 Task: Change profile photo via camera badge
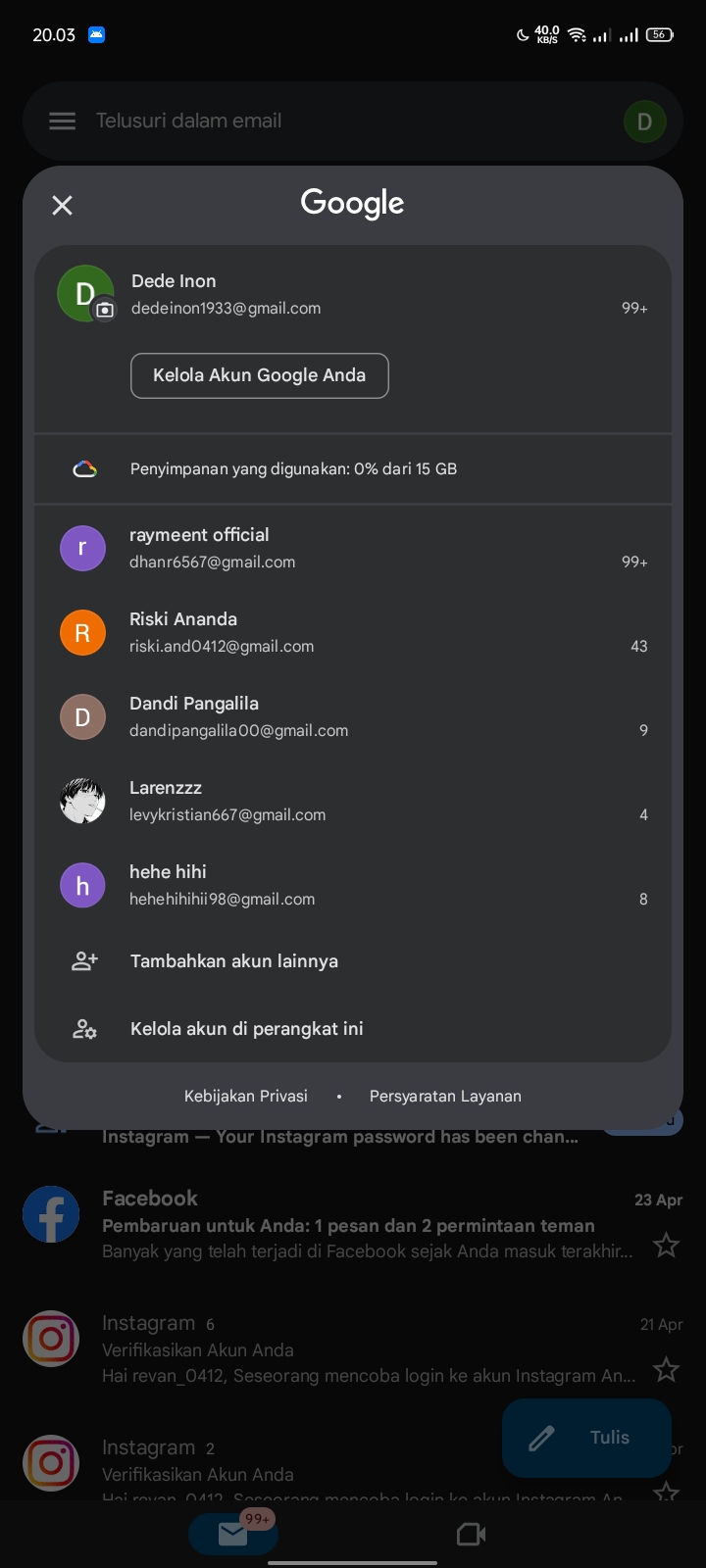pyautogui.click(x=105, y=310)
